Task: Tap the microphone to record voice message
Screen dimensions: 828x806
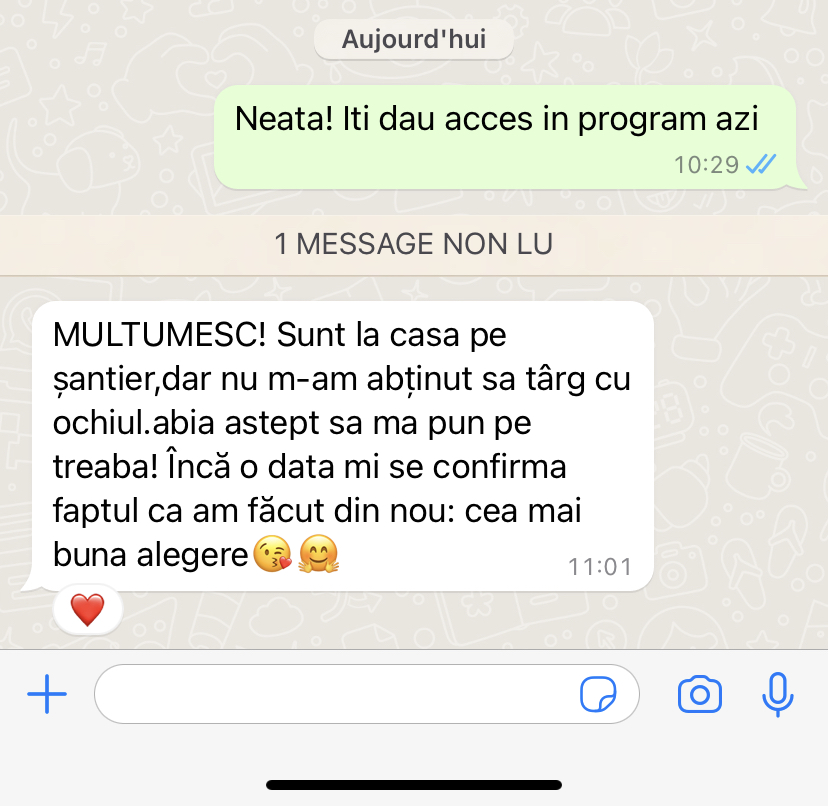Action: [777, 694]
